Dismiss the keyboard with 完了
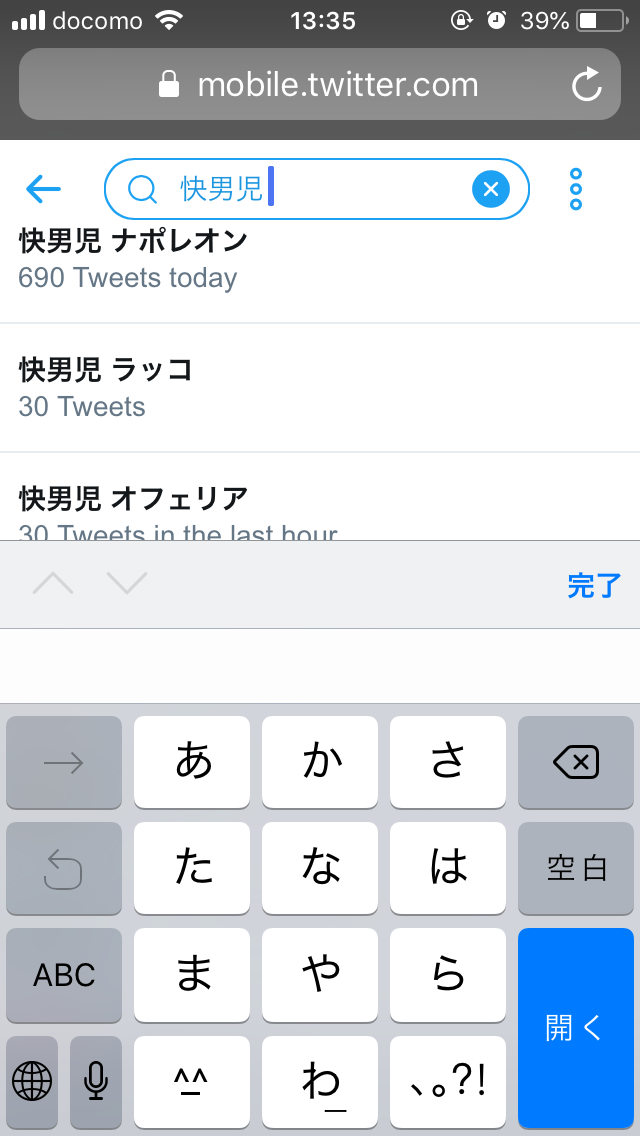Image resolution: width=640 pixels, height=1136 pixels. tap(594, 585)
